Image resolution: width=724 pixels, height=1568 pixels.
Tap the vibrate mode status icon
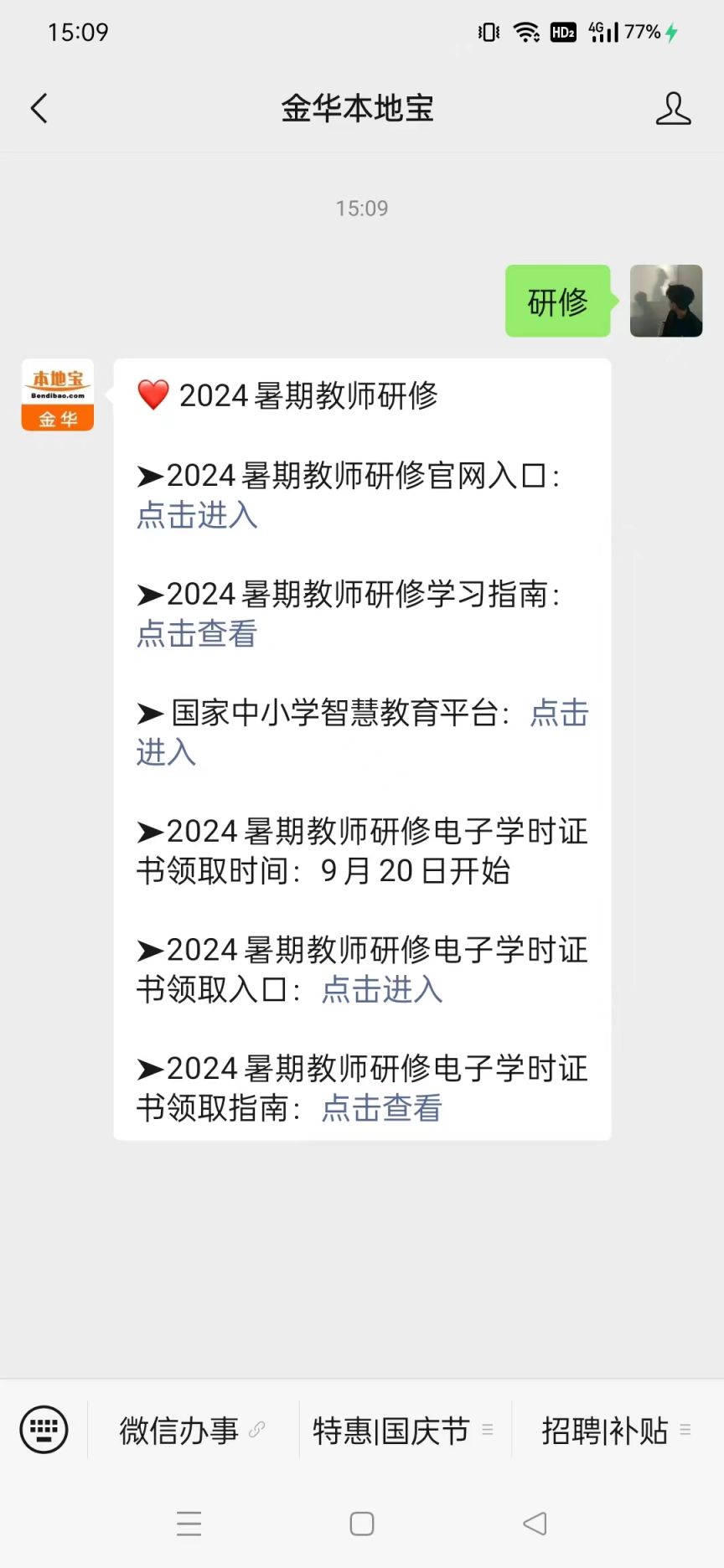[x=487, y=32]
